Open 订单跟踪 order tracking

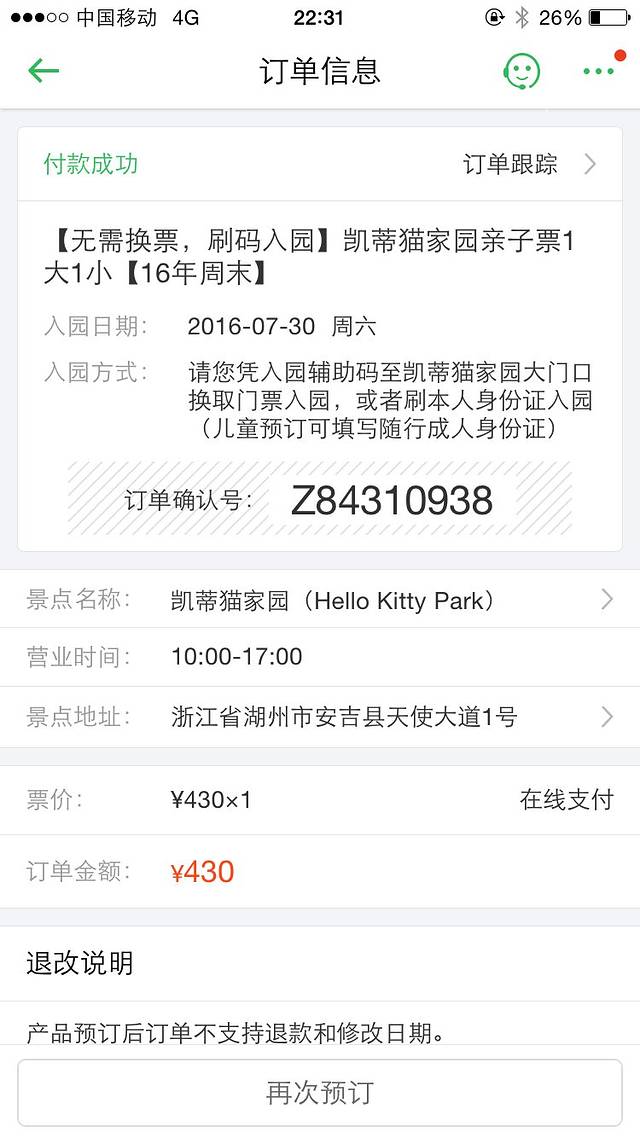[x=528, y=164]
